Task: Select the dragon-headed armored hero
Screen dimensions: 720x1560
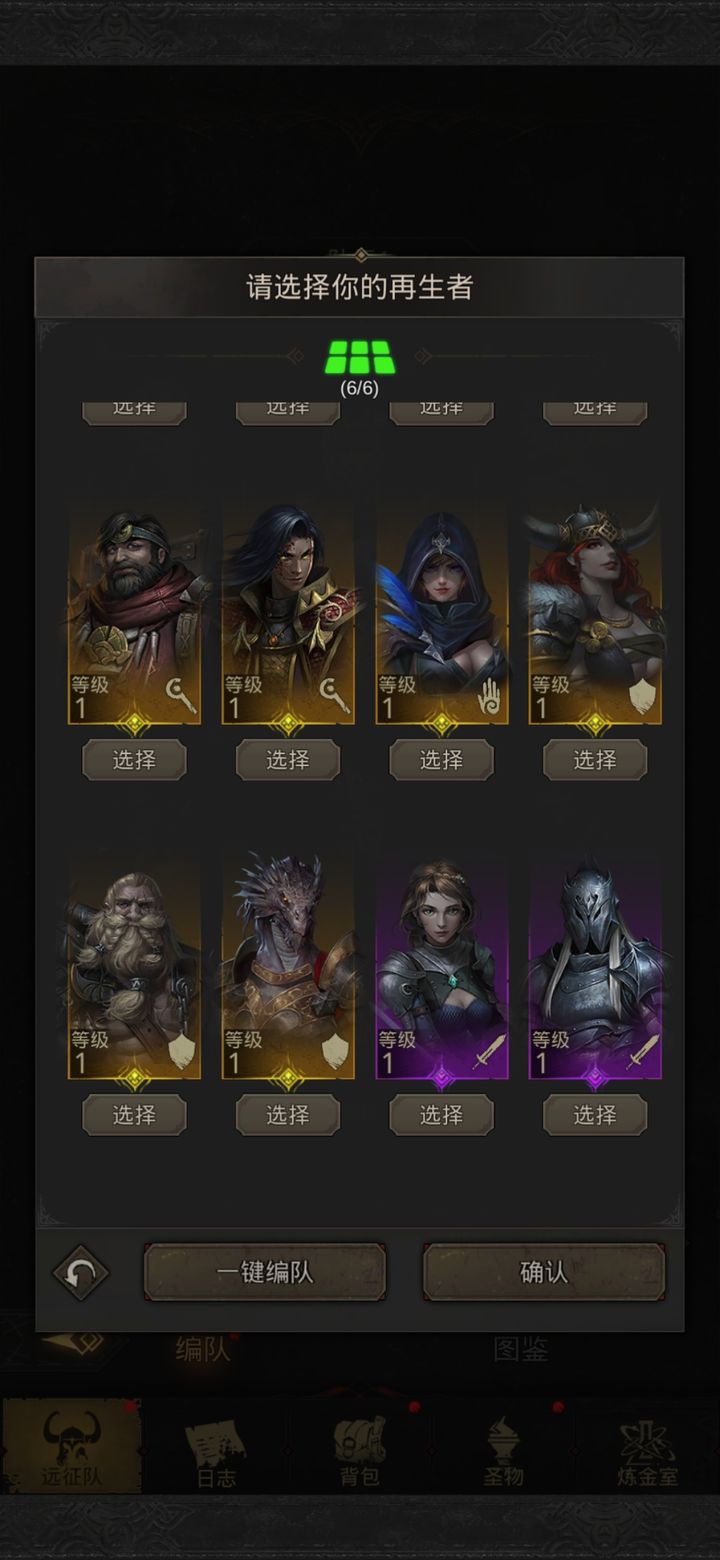Action: [288, 1114]
